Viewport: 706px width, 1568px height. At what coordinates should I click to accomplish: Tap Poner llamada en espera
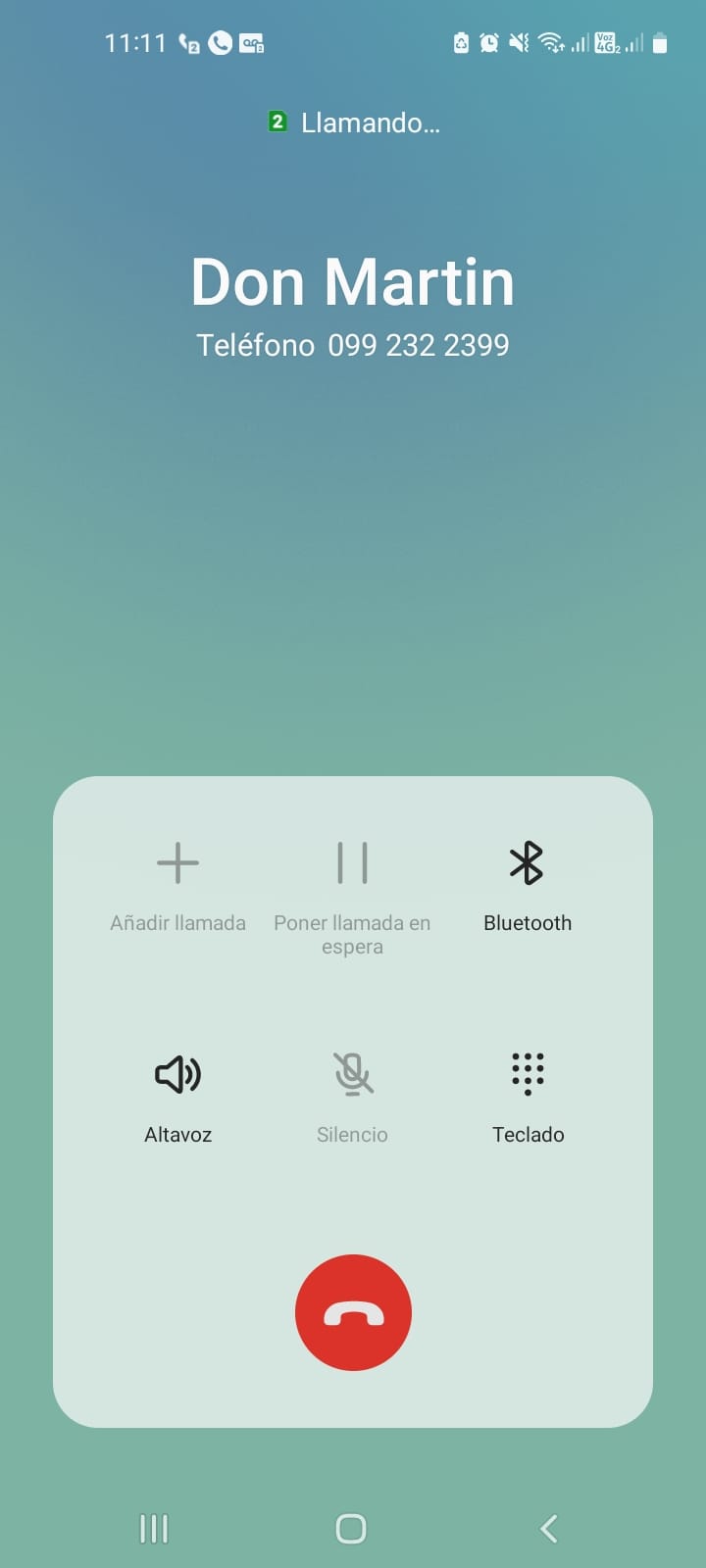tap(352, 863)
